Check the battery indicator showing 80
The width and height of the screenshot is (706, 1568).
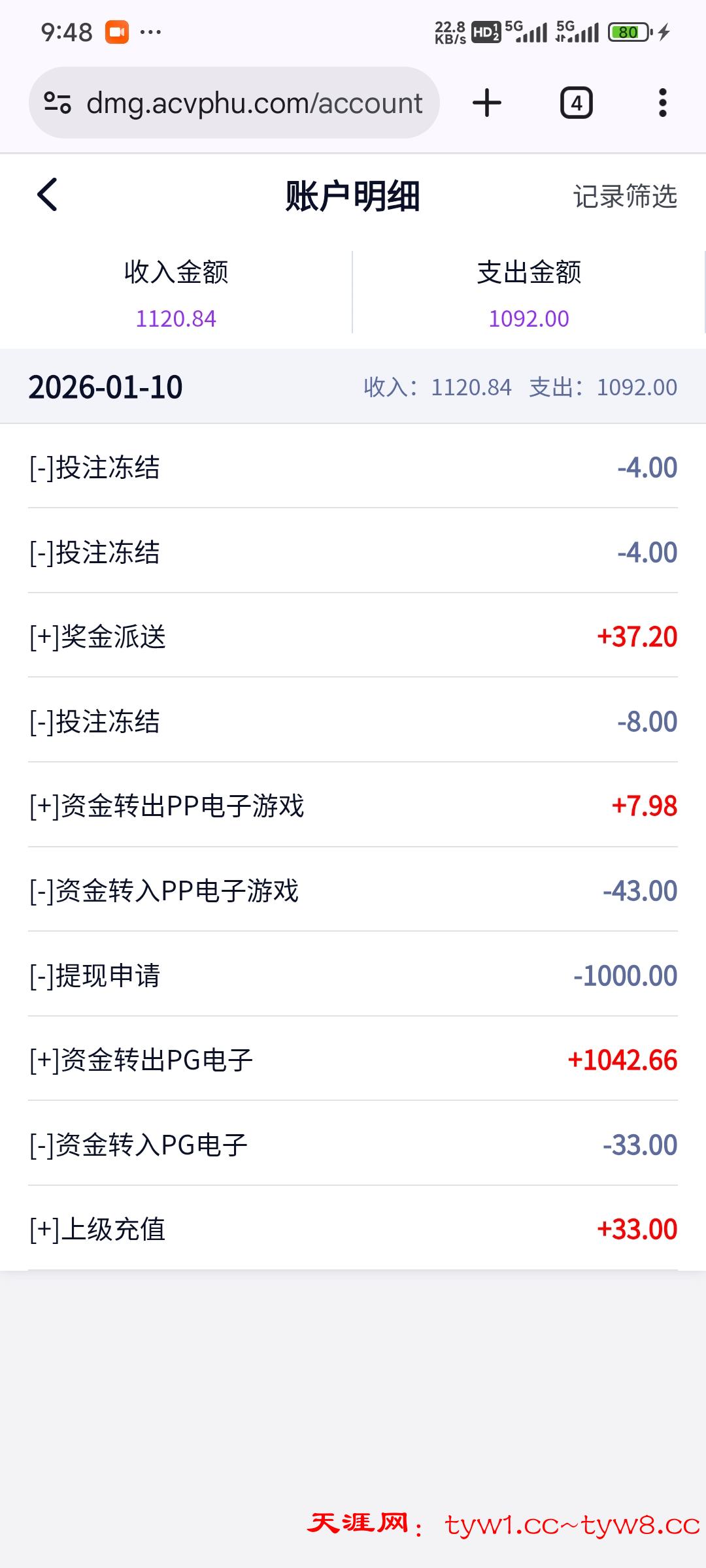629,30
